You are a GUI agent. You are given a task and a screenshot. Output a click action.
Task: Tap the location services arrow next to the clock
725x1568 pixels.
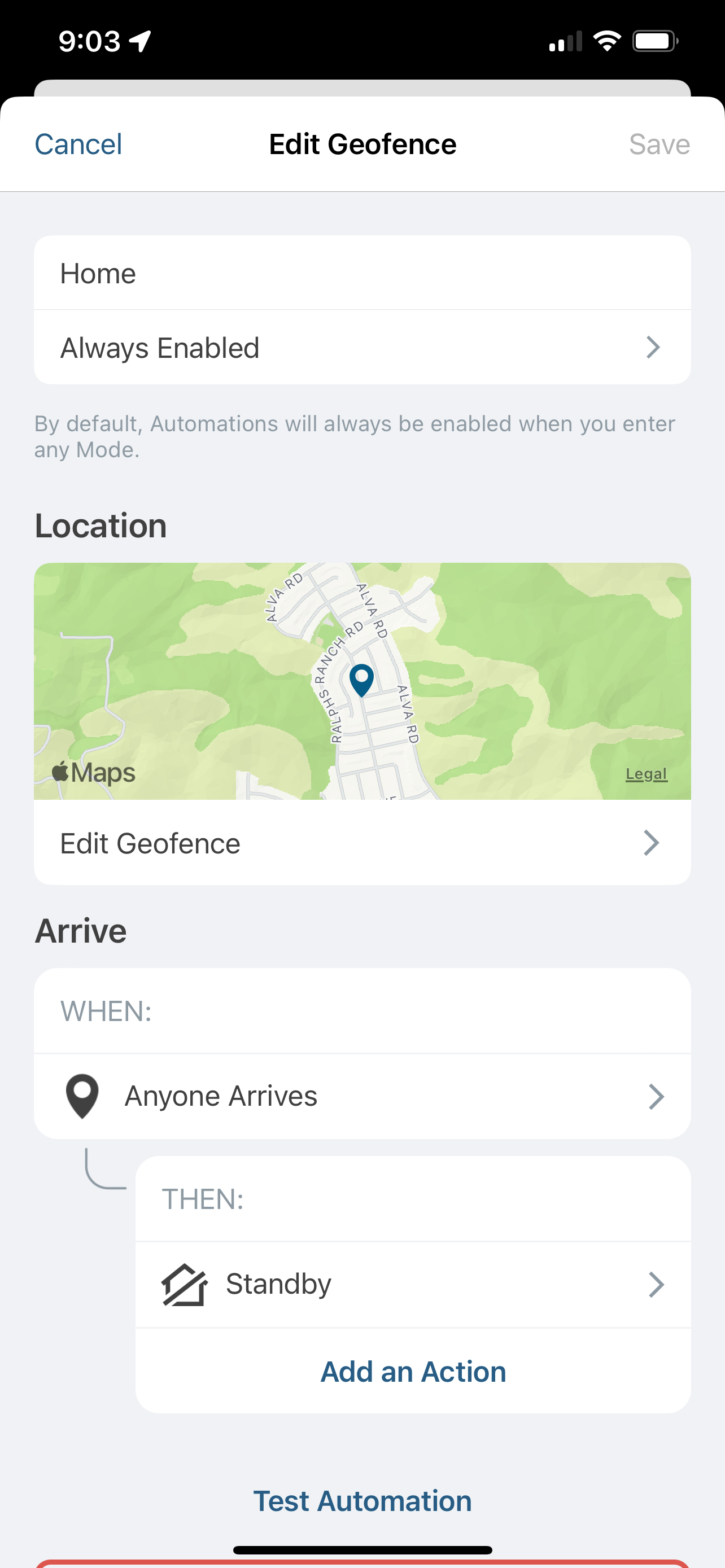point(139,40)
